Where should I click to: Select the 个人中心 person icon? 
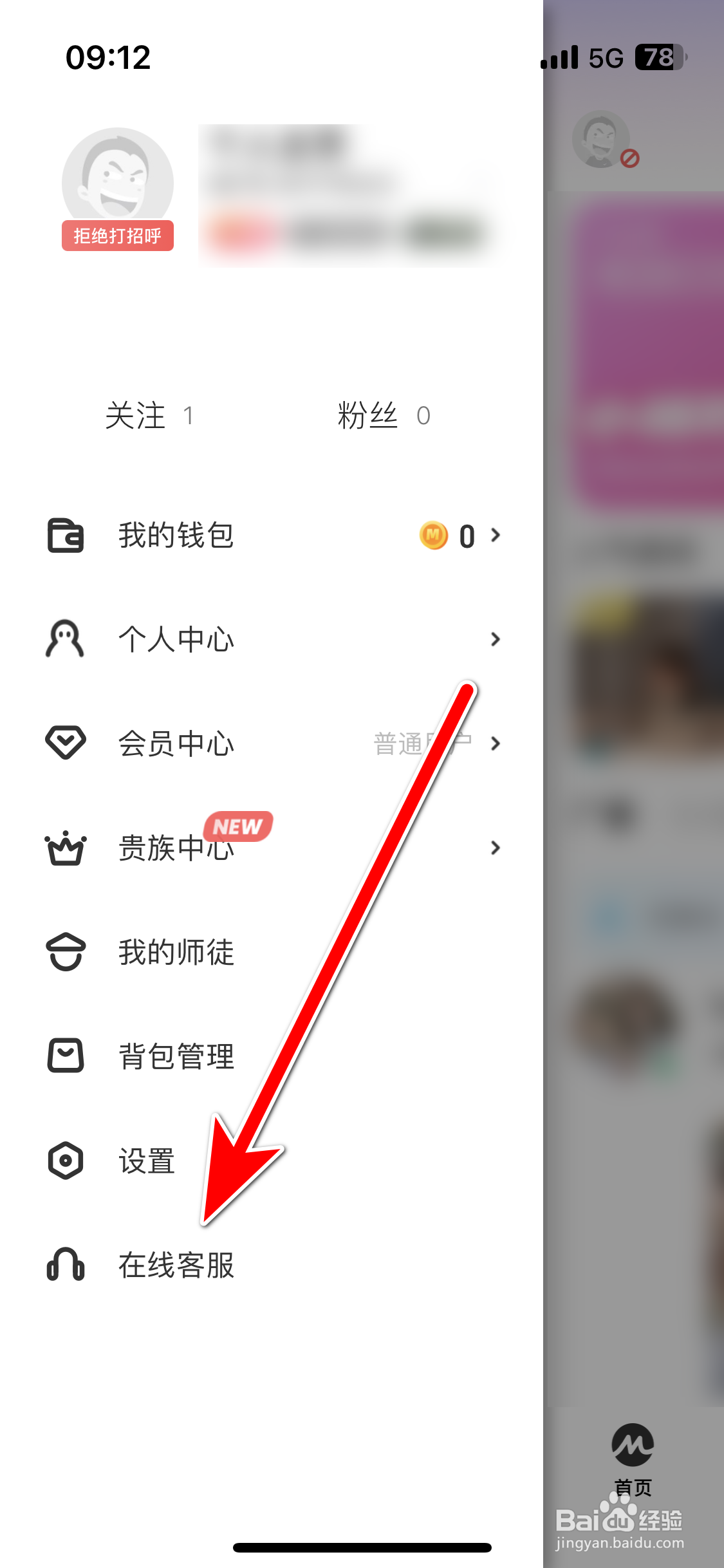click(64, 639)
